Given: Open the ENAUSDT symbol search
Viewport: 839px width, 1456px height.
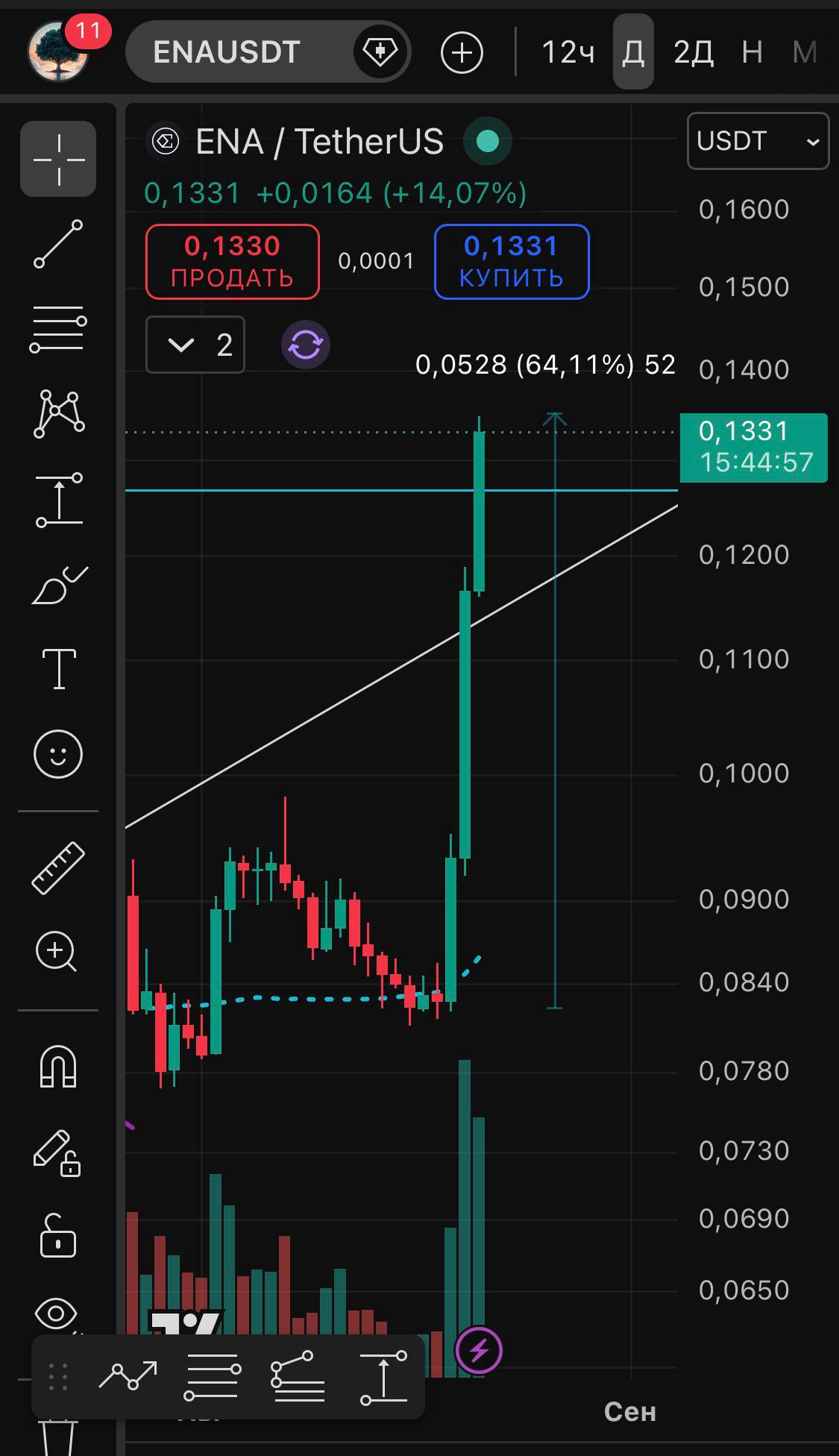Looking at the screenshot, I should (227, 52).
